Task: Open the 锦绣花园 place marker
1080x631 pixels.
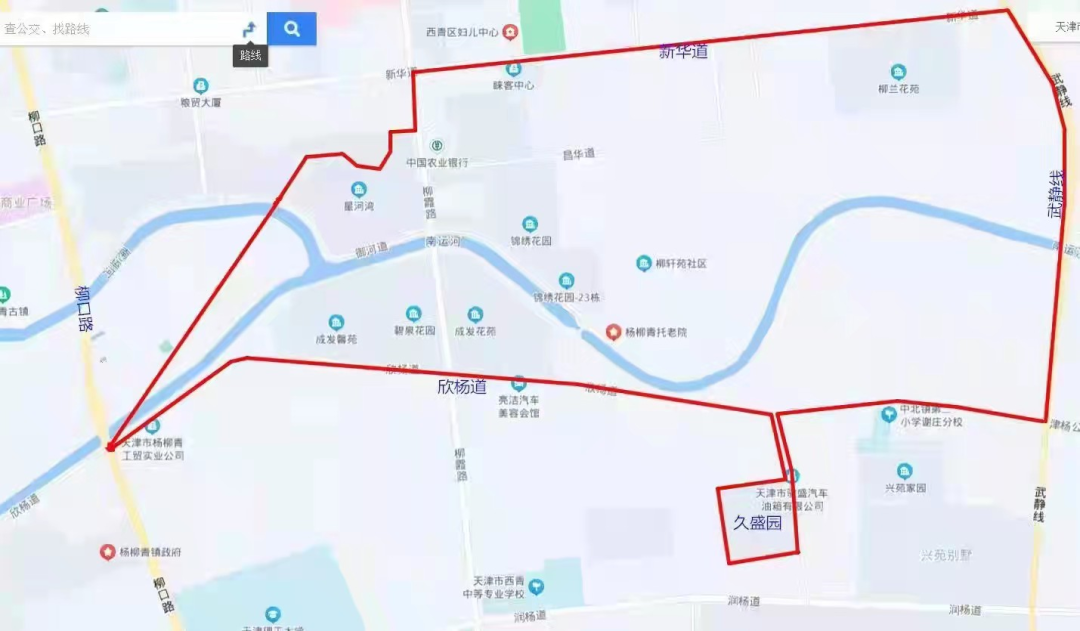Action: [x=530, y=225]
